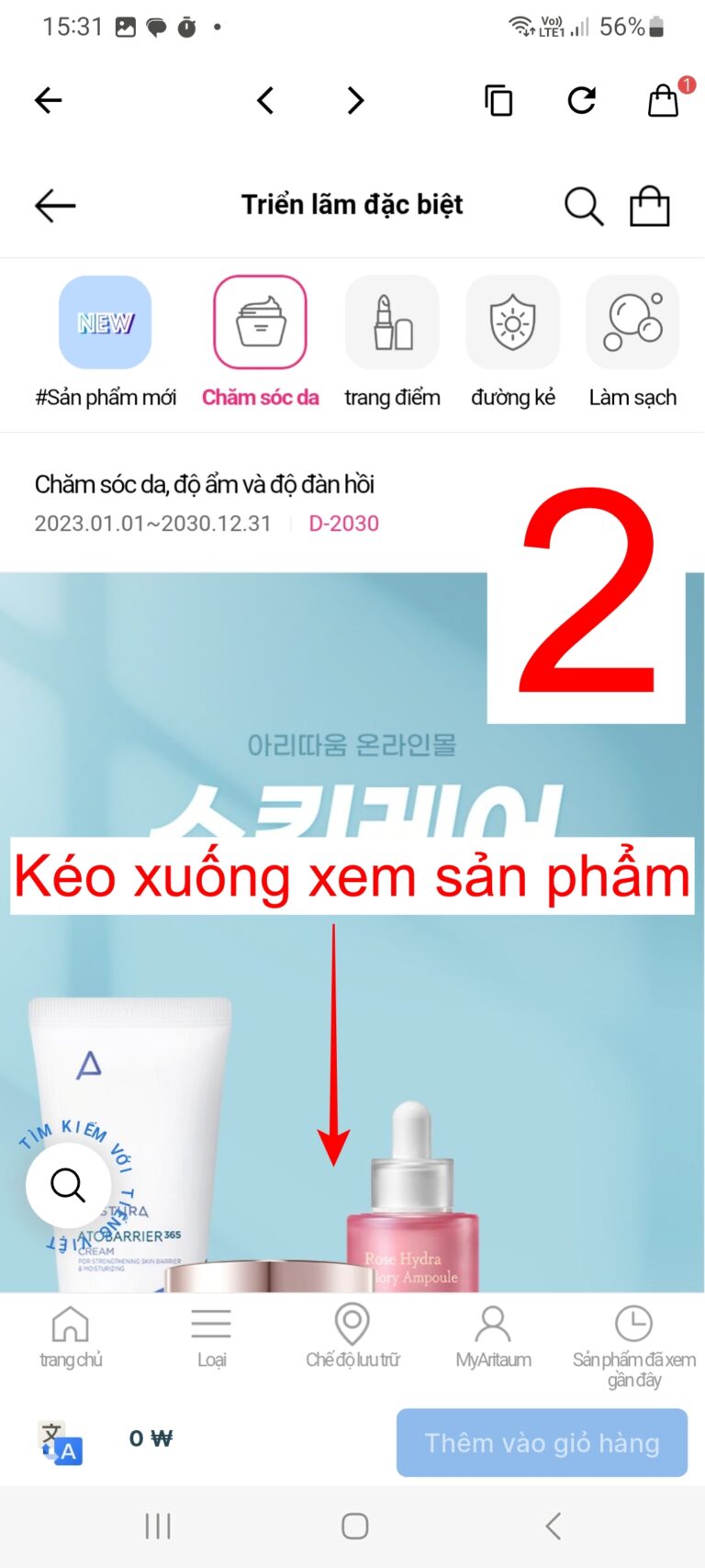This screenshot has width=705, height=1568.
Task: Go back using the top-left arrow
Action: coord(48,100)
